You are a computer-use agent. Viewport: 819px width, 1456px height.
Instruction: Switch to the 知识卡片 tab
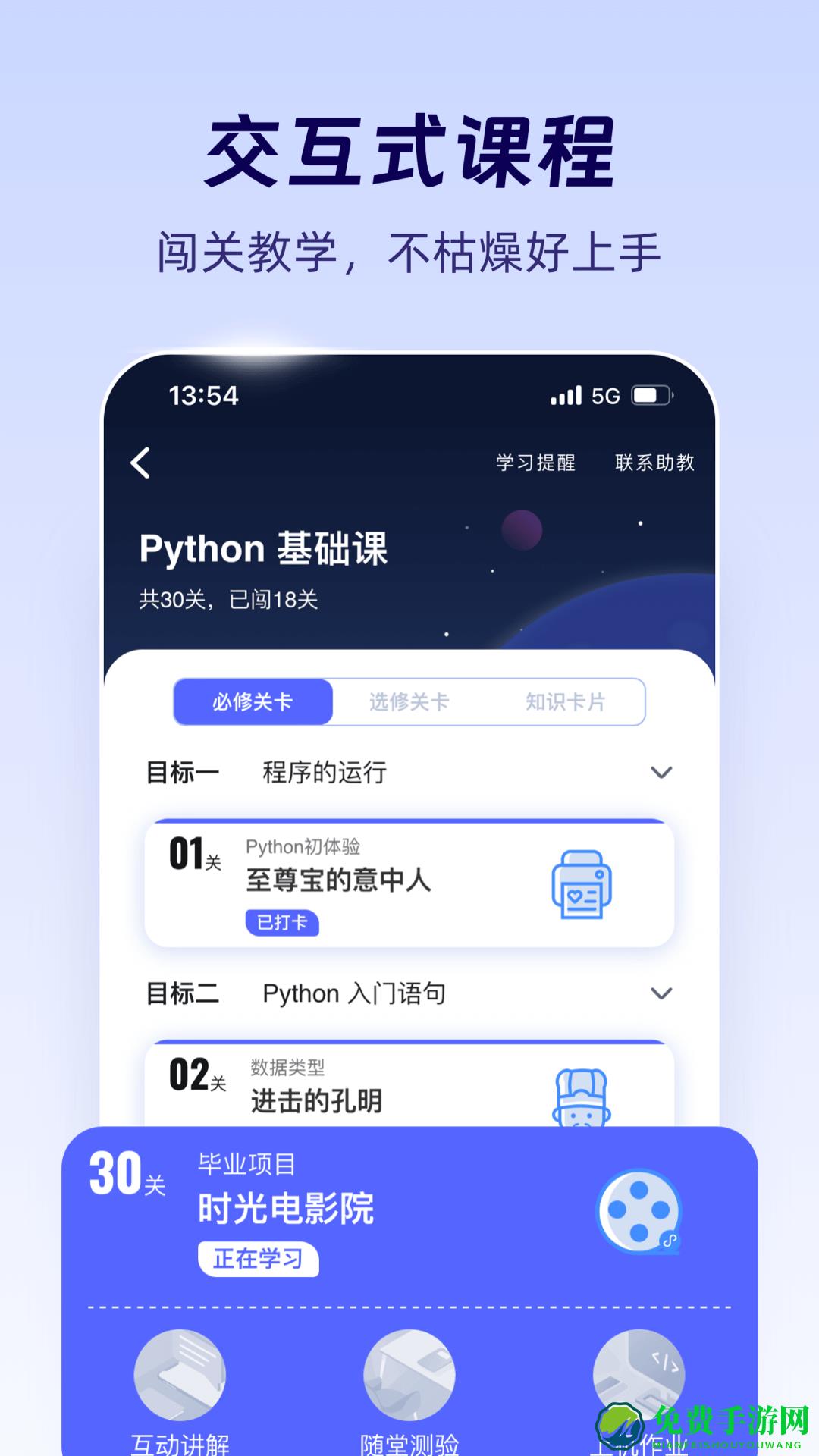click(x=567, y=702)
